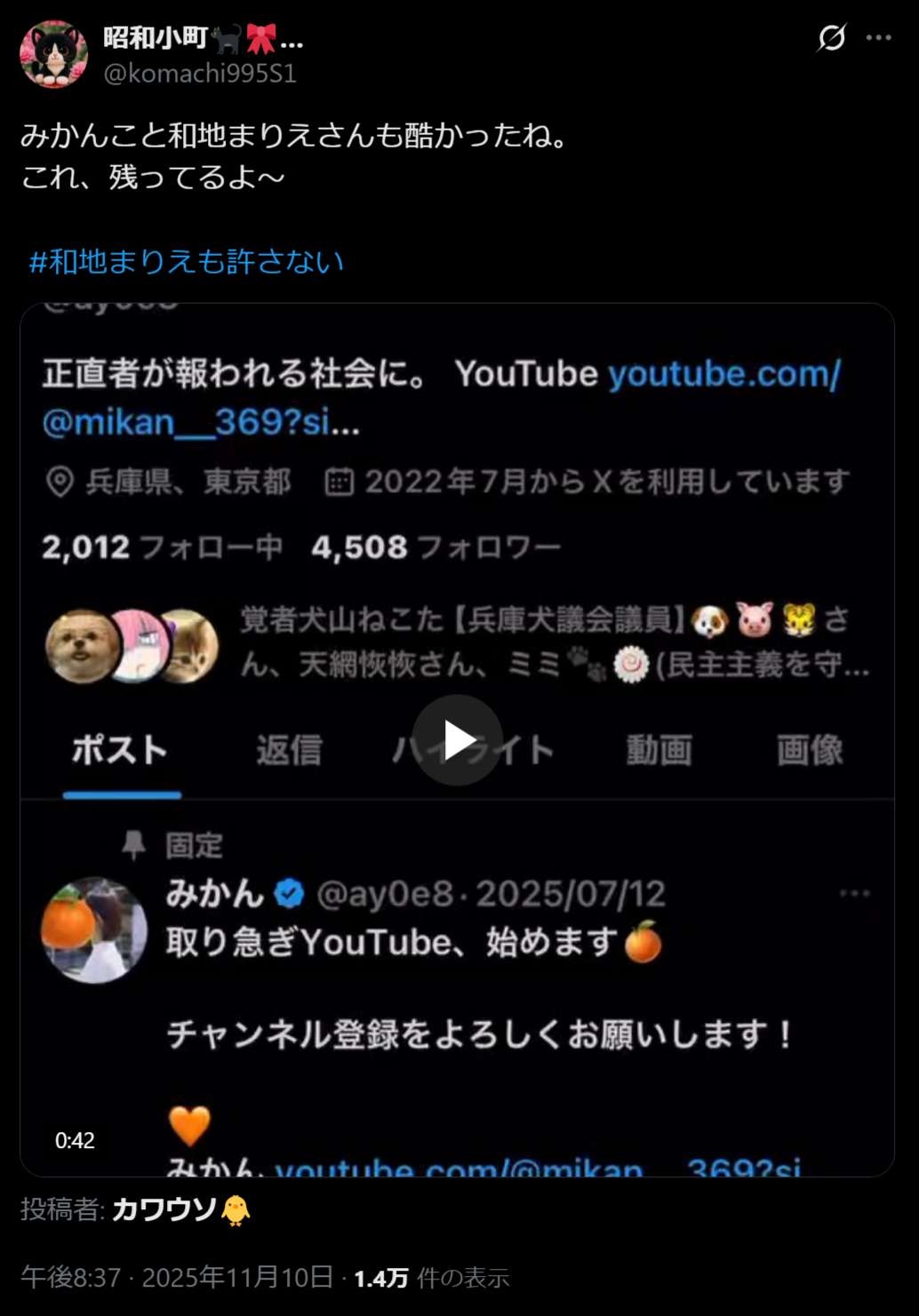This screenshot has width=919, height=1316.
Task: Open 昭和小町's profile picture
Action: coord(54,54)
